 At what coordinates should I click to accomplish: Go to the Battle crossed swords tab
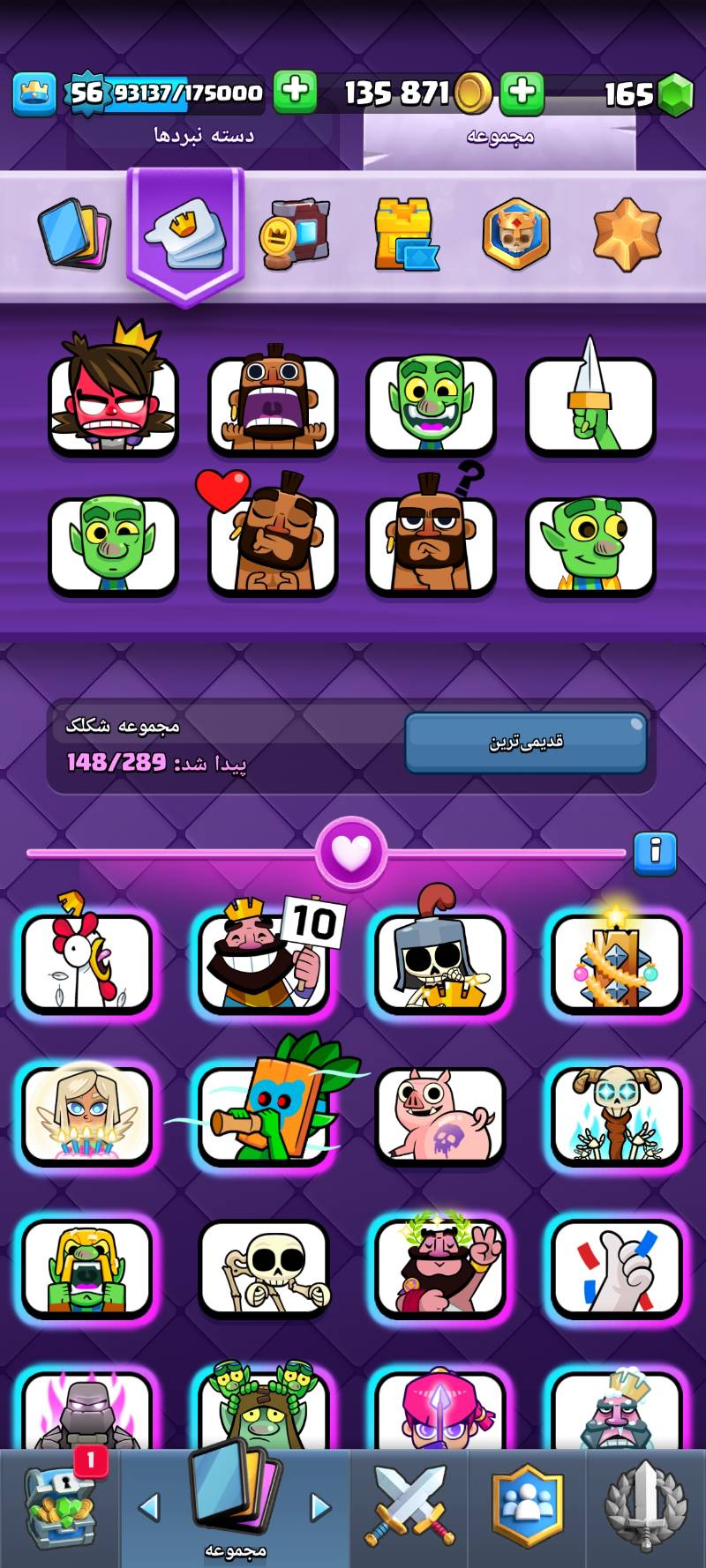click(409, 1508)
